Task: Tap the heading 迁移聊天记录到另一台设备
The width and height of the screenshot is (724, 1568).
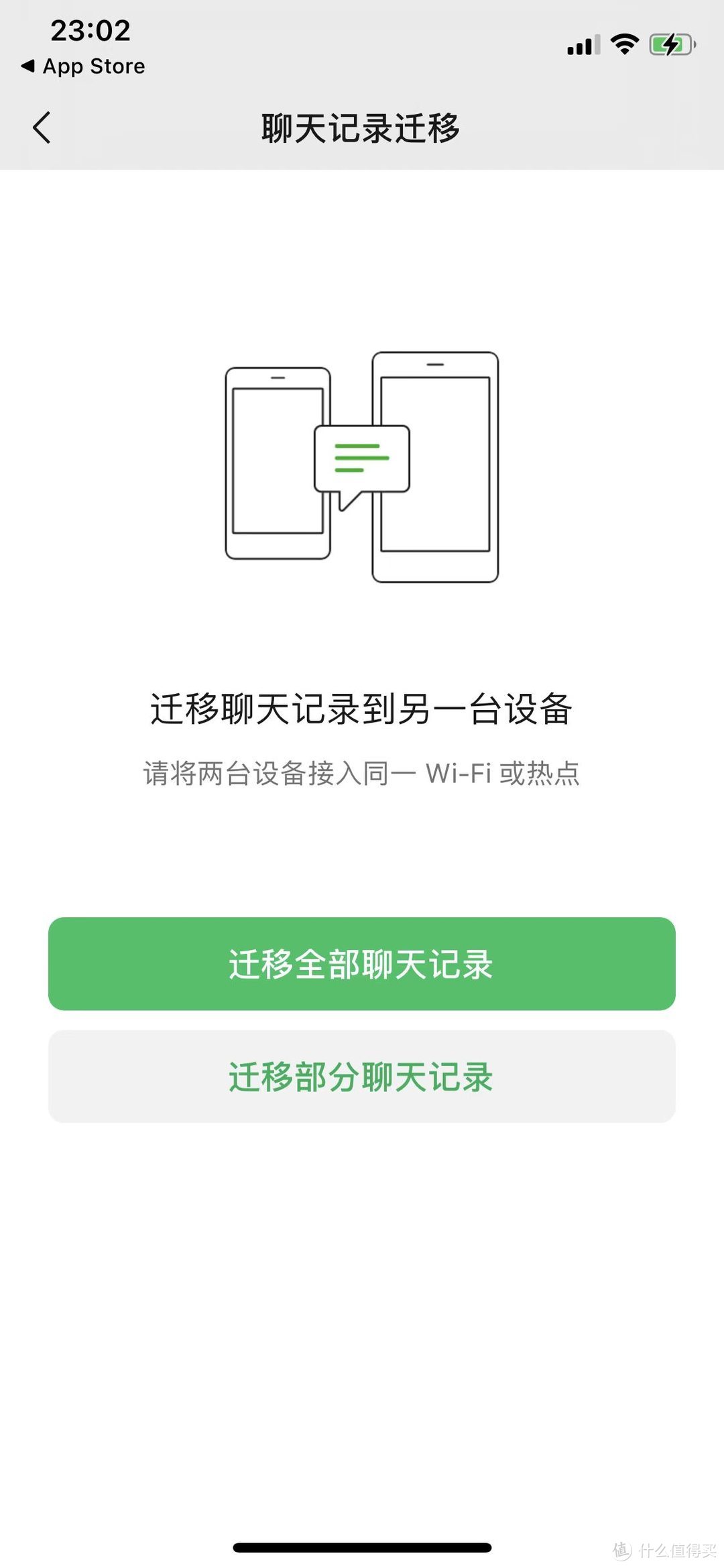Action: 362,712
